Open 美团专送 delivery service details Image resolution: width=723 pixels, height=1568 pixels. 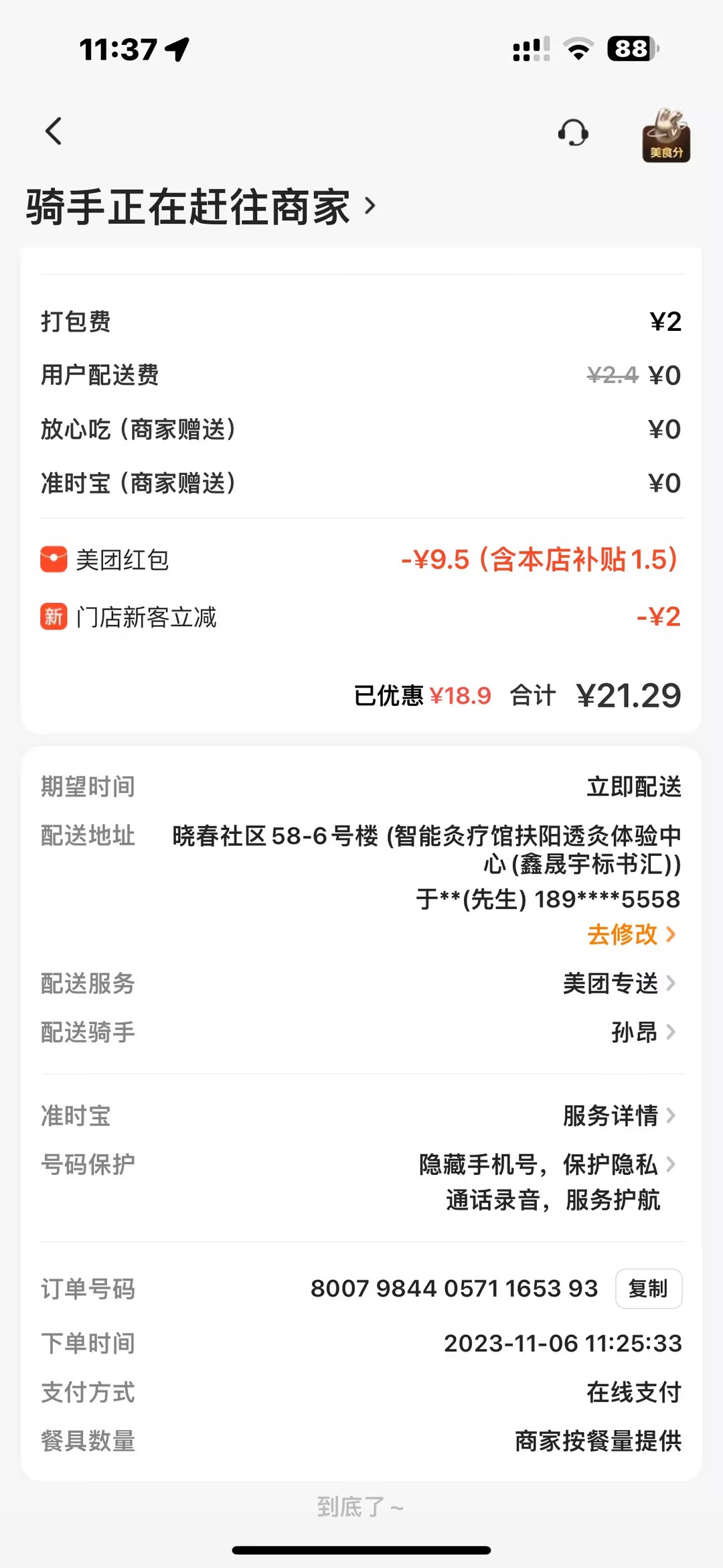(x=619, y=983)
